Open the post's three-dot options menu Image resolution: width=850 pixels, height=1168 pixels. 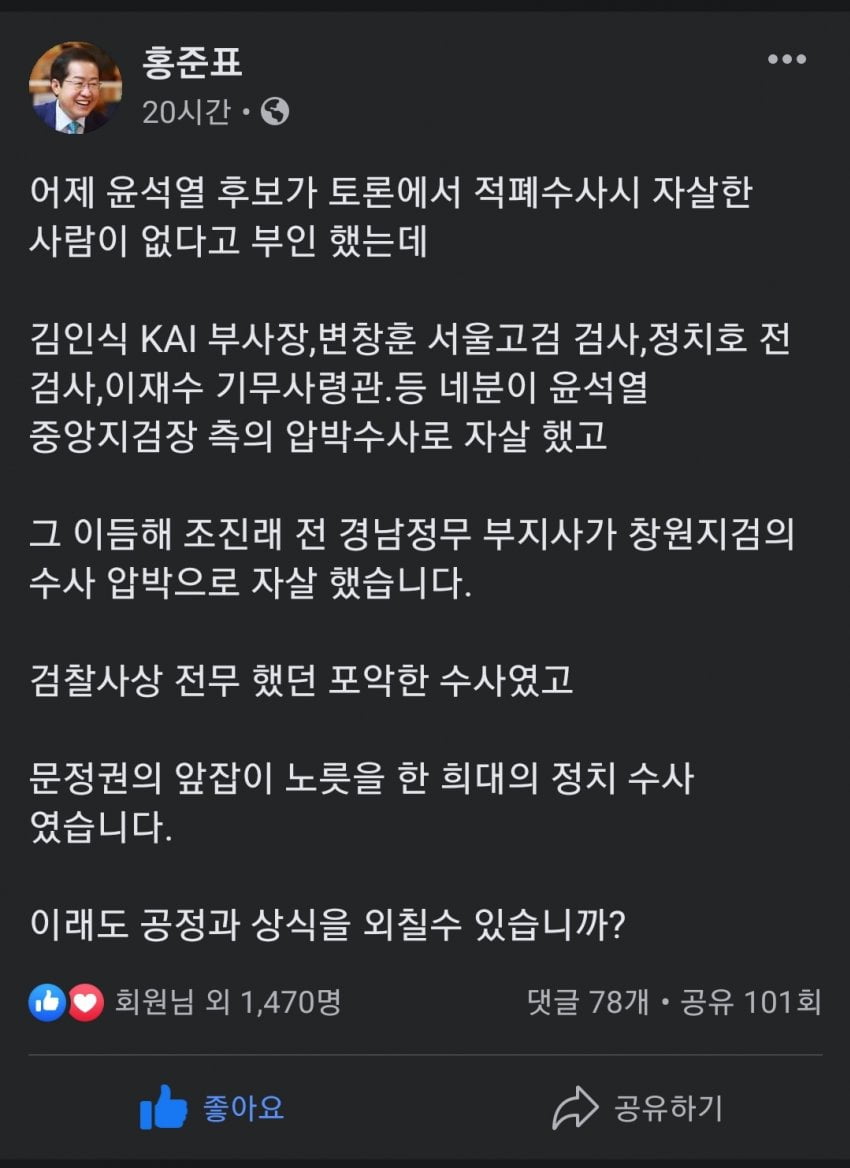(787, 61)
